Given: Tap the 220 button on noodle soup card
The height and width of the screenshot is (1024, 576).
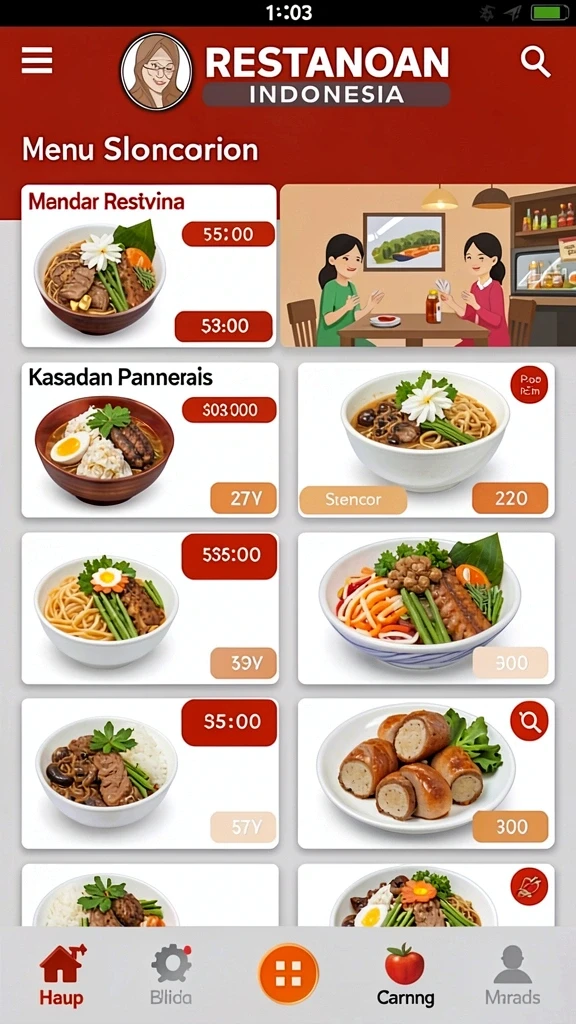Looking at the screenshot, I should (510, 498).
